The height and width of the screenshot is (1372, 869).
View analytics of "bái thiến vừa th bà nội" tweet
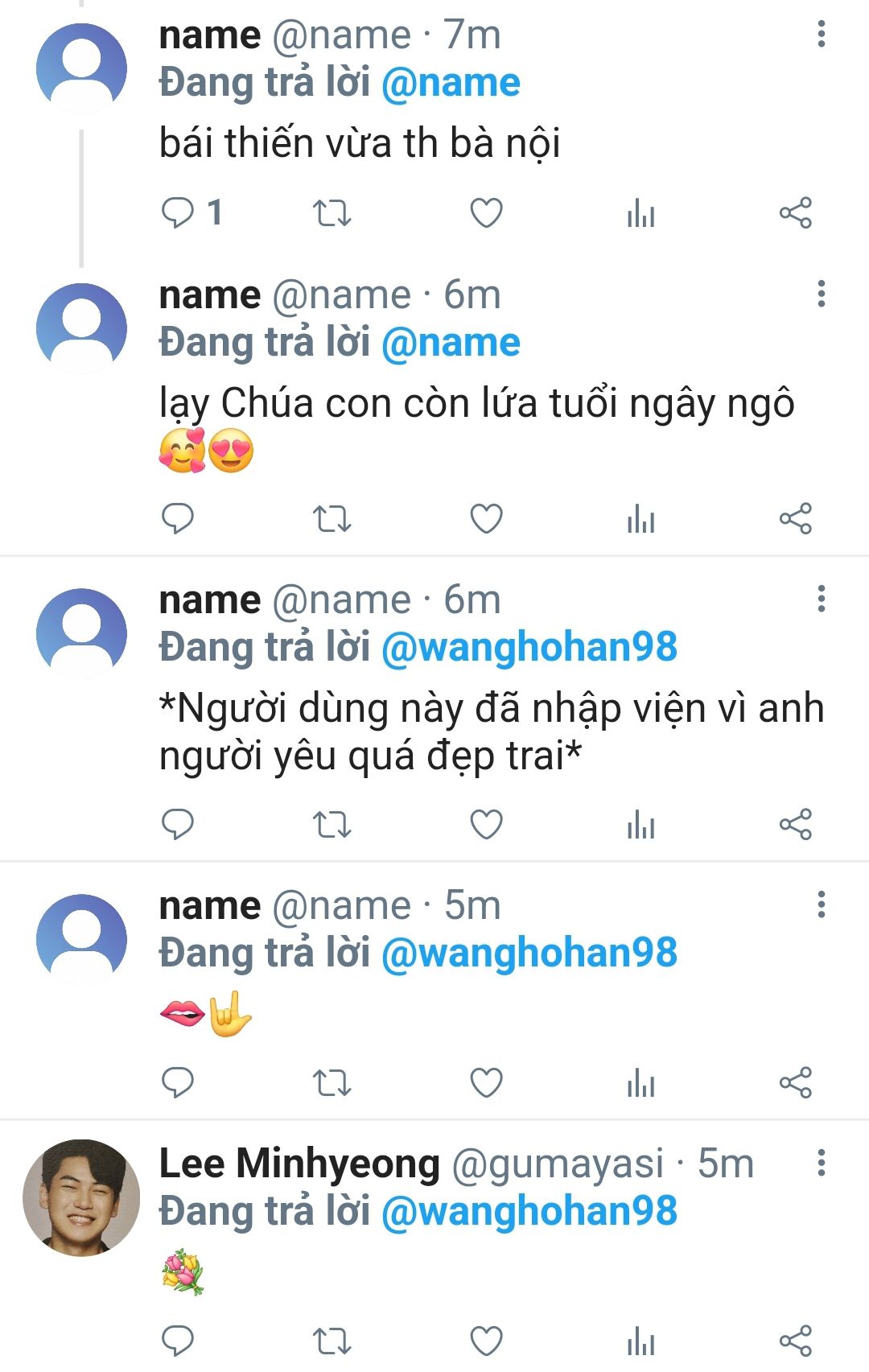pyautogui.click(x=640, y=213)
